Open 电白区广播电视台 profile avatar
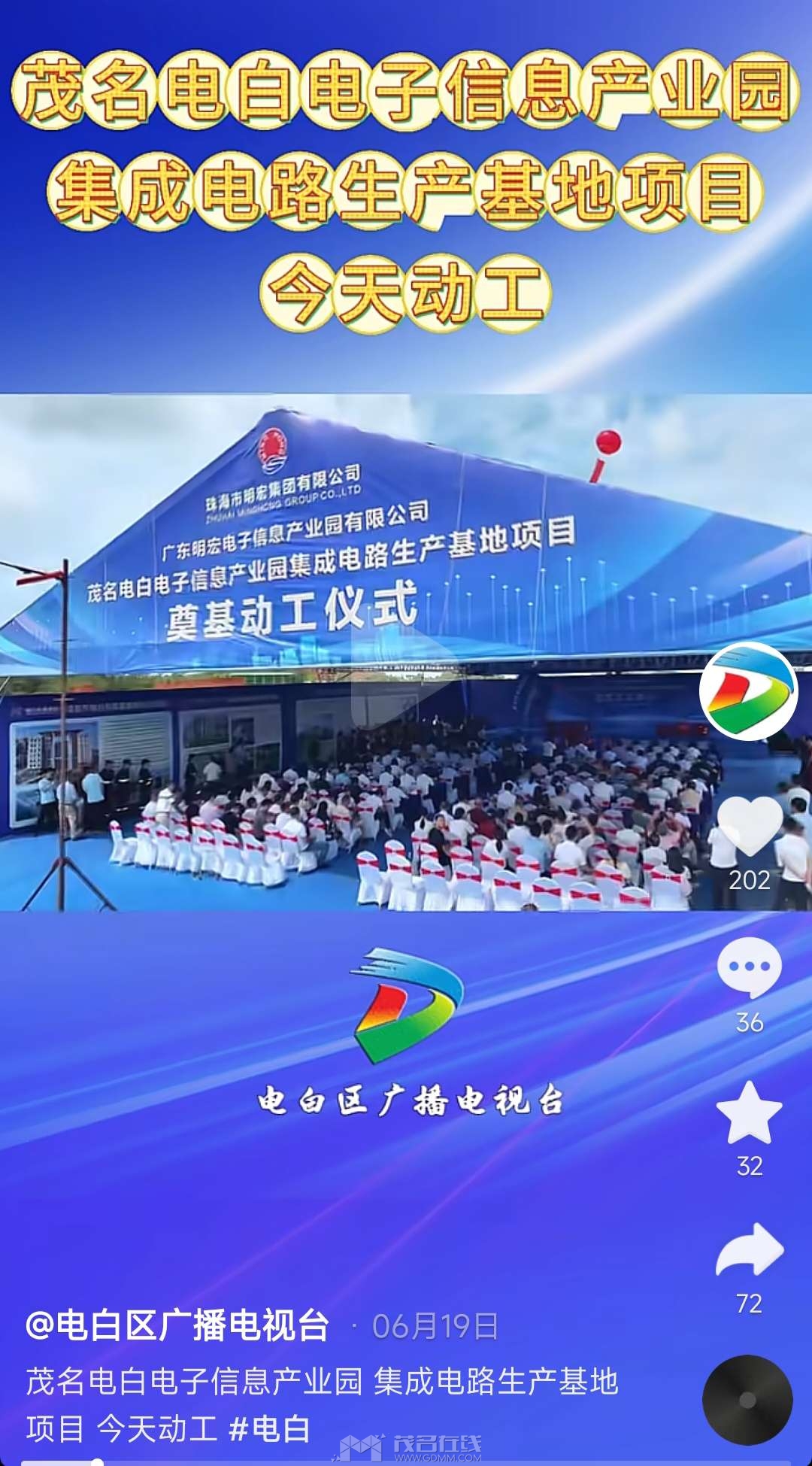 [x=748, y=691]
